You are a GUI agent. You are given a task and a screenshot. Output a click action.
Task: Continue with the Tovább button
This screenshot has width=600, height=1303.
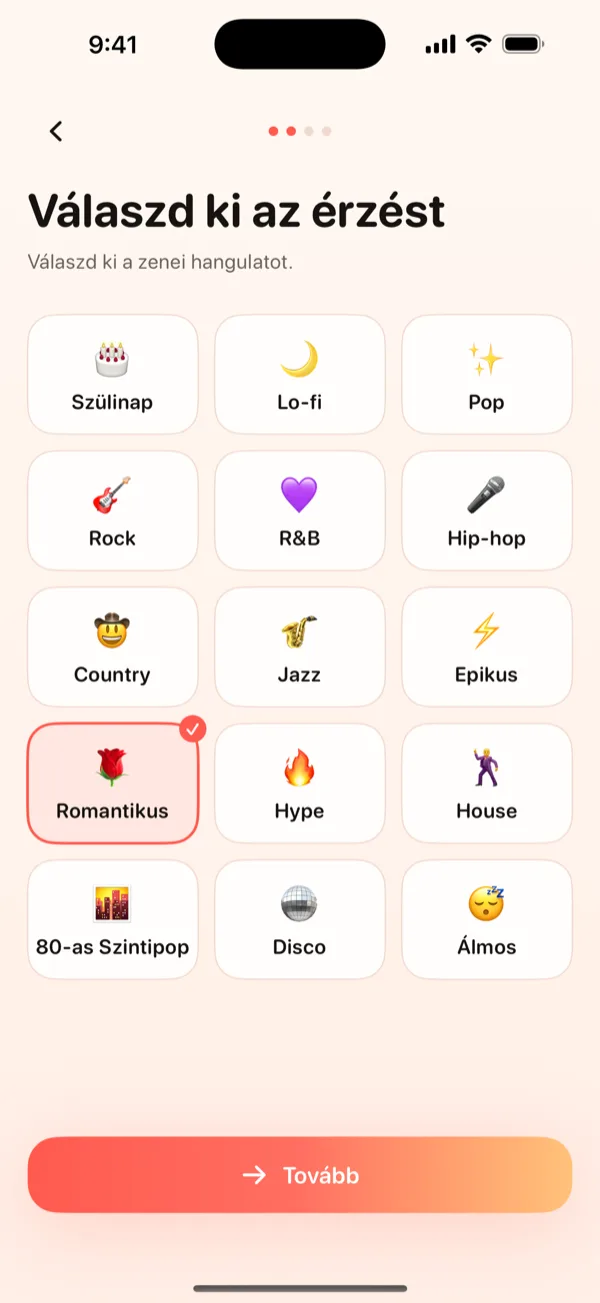[300, 1175]
